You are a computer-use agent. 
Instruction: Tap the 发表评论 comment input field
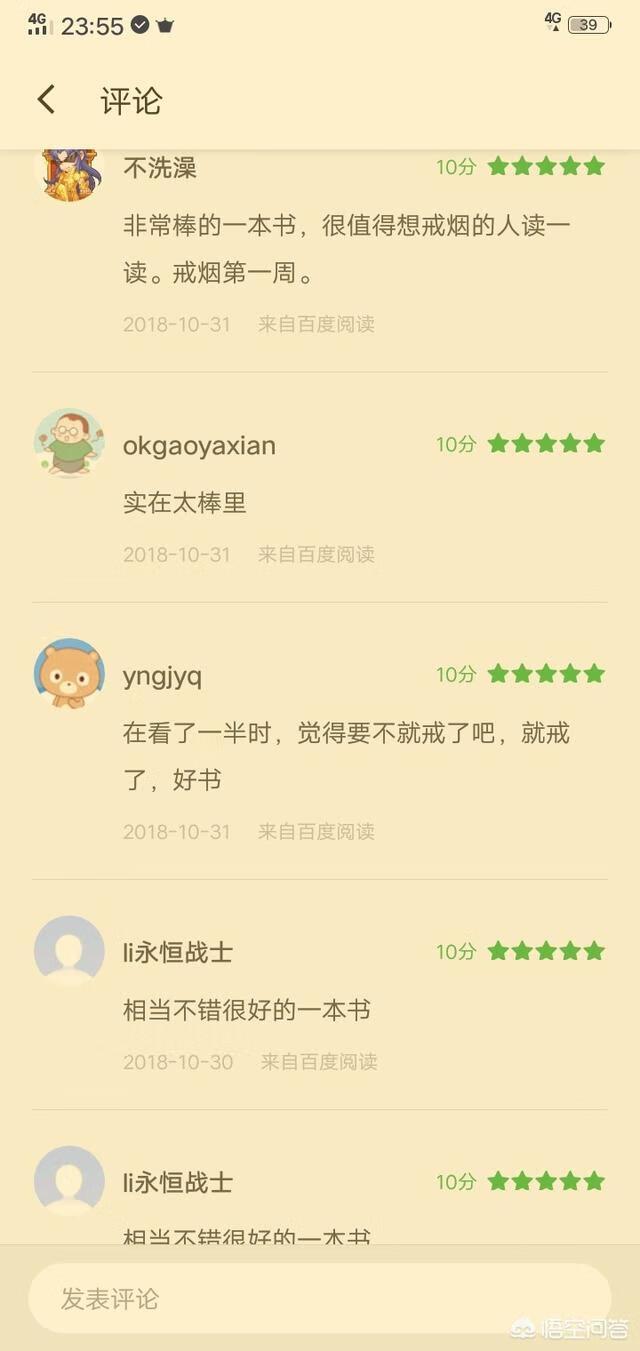318,1298
